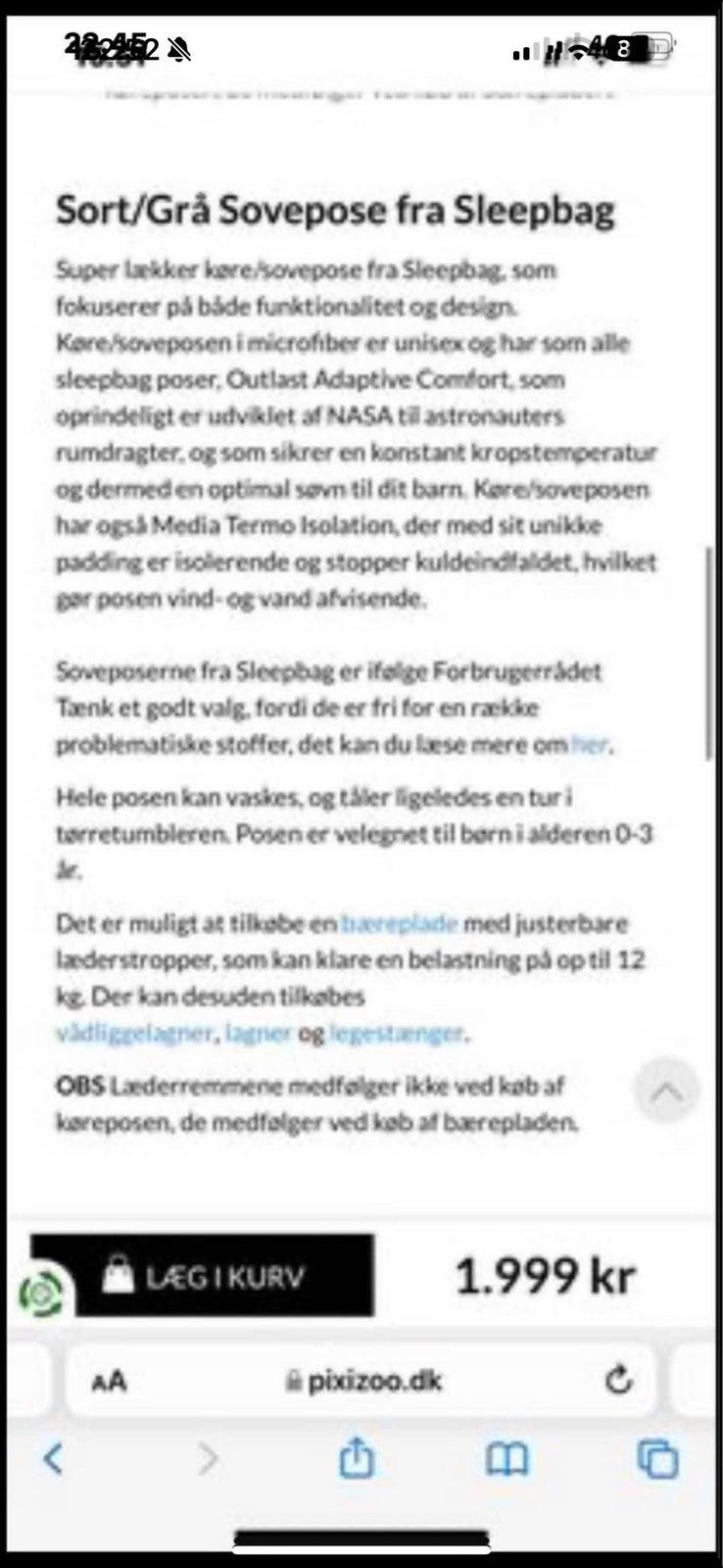Open the bæreplade link in the text
723x1568 pixels.
[401, 923]
